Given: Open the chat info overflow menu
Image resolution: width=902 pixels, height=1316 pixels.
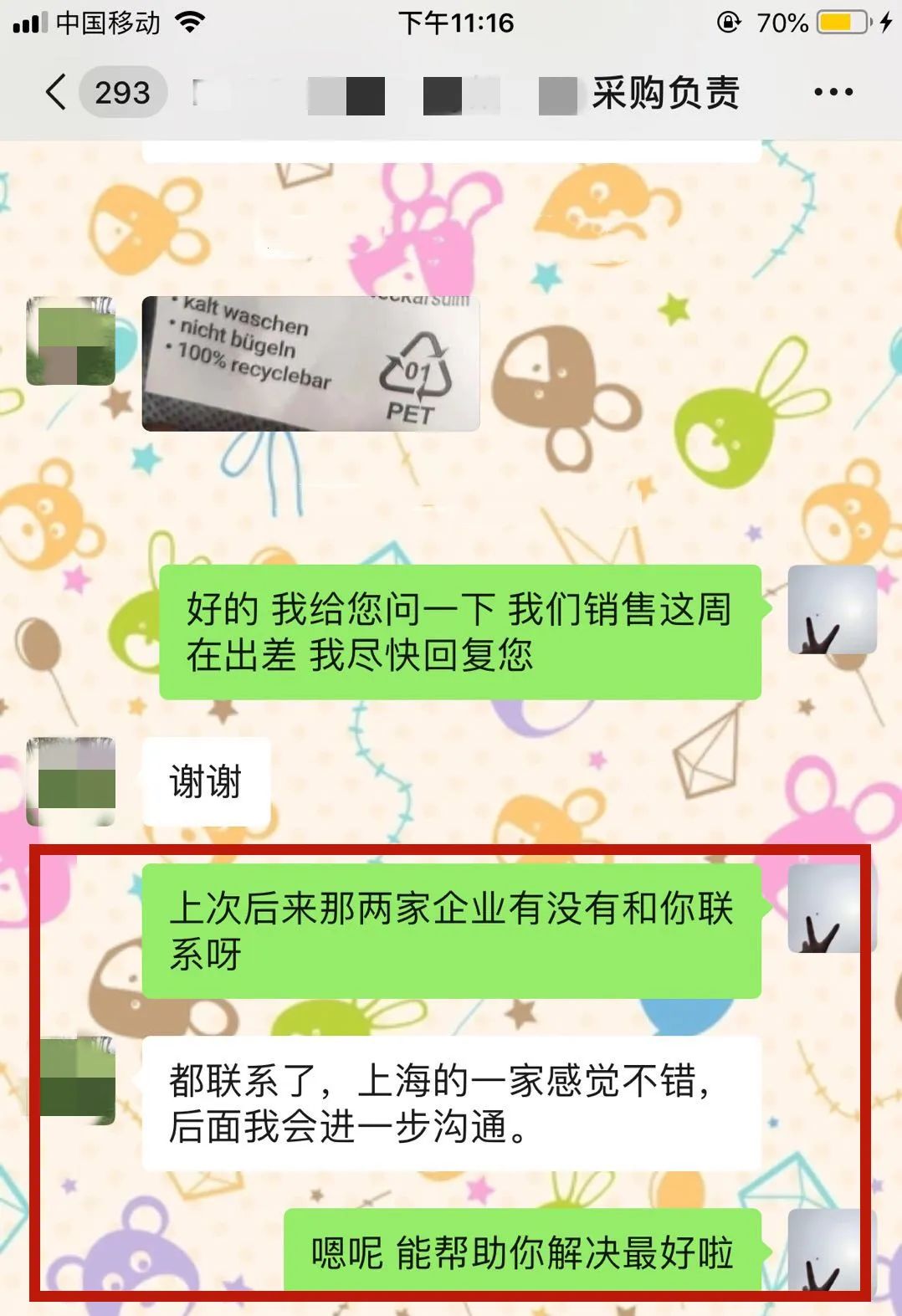Looking at the screenshot, I should pyautogui.click(x=833, y=92).
